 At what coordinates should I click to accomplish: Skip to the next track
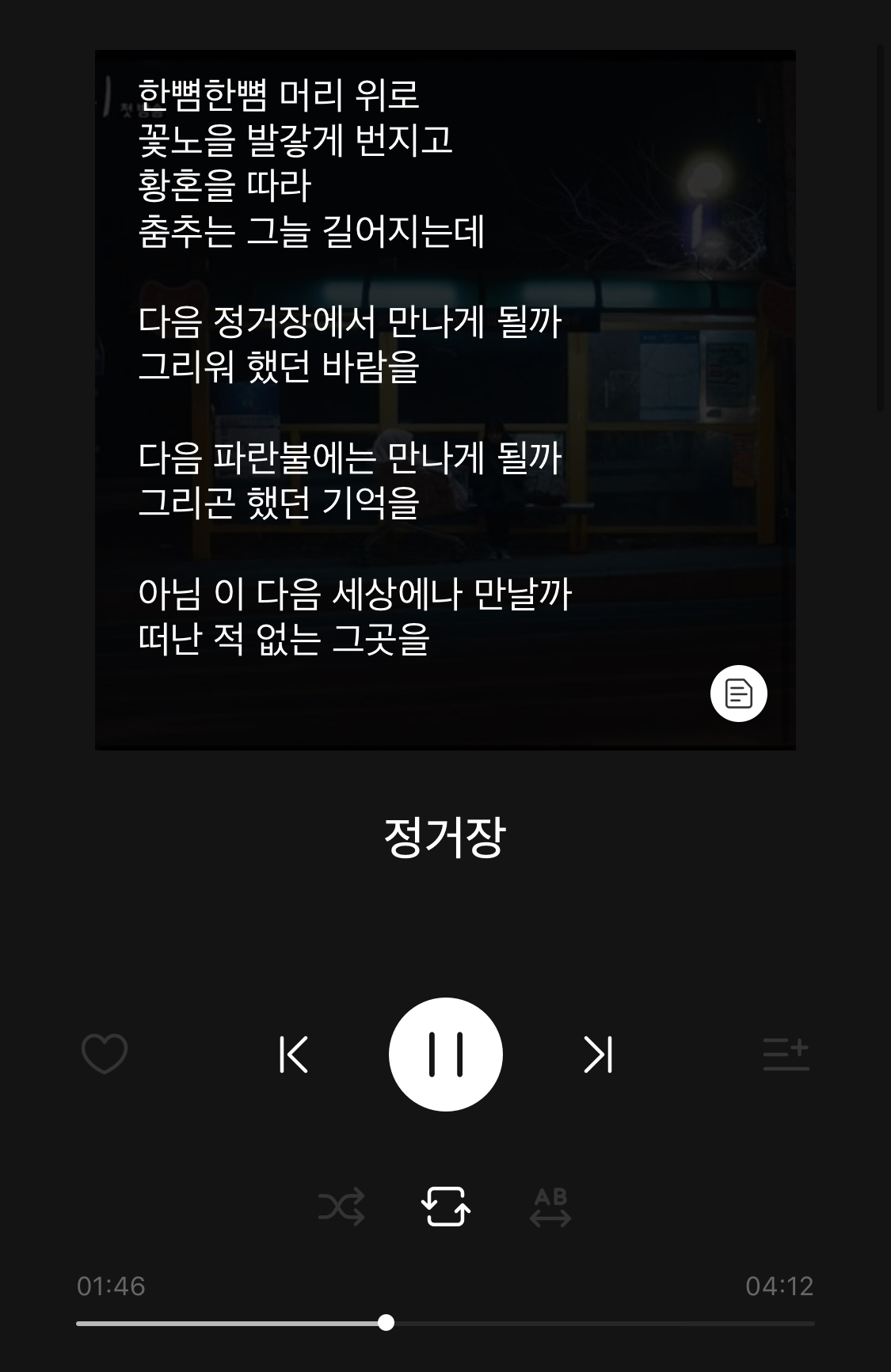[599, 1054]
